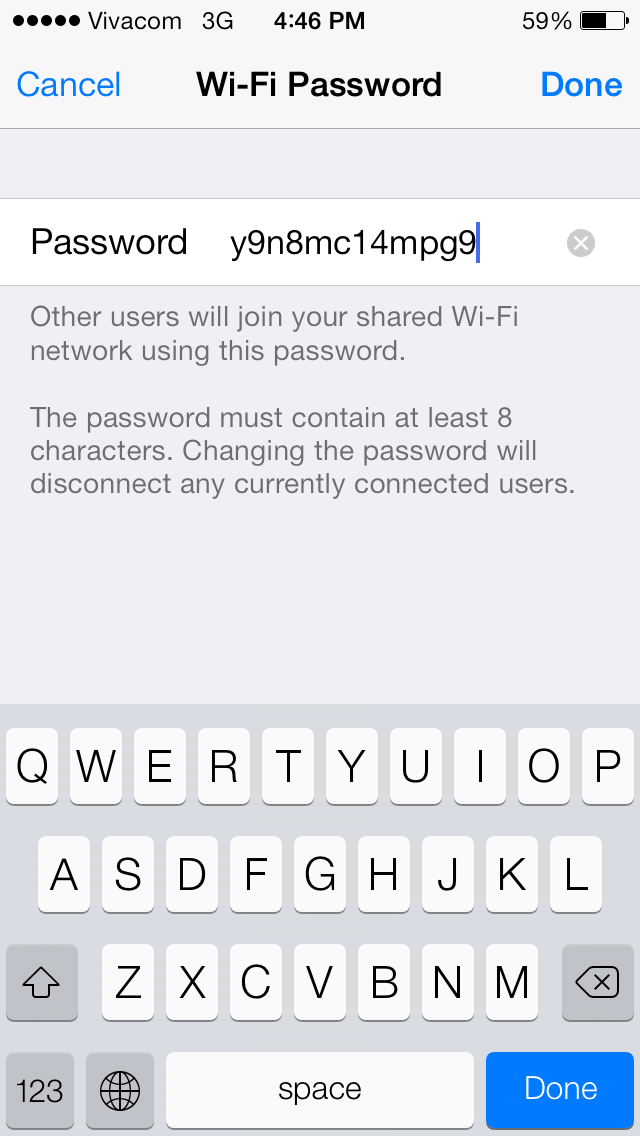640x1136 pixels.
Task: Confirm with Done in the top bar
Action: 581,85
